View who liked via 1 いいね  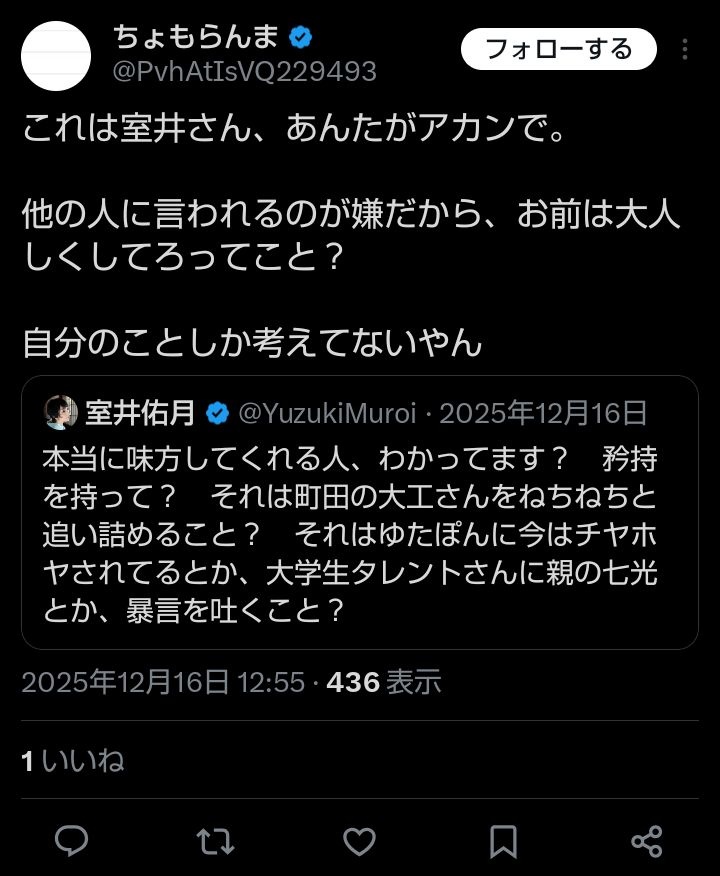click(70, 761)
